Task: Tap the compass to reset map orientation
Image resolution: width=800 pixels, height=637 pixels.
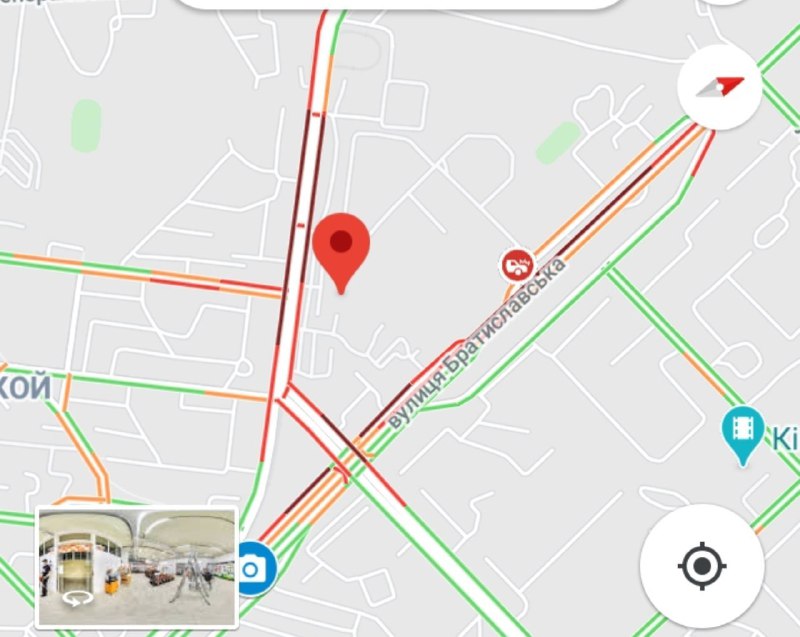Action: click(719, 88)
